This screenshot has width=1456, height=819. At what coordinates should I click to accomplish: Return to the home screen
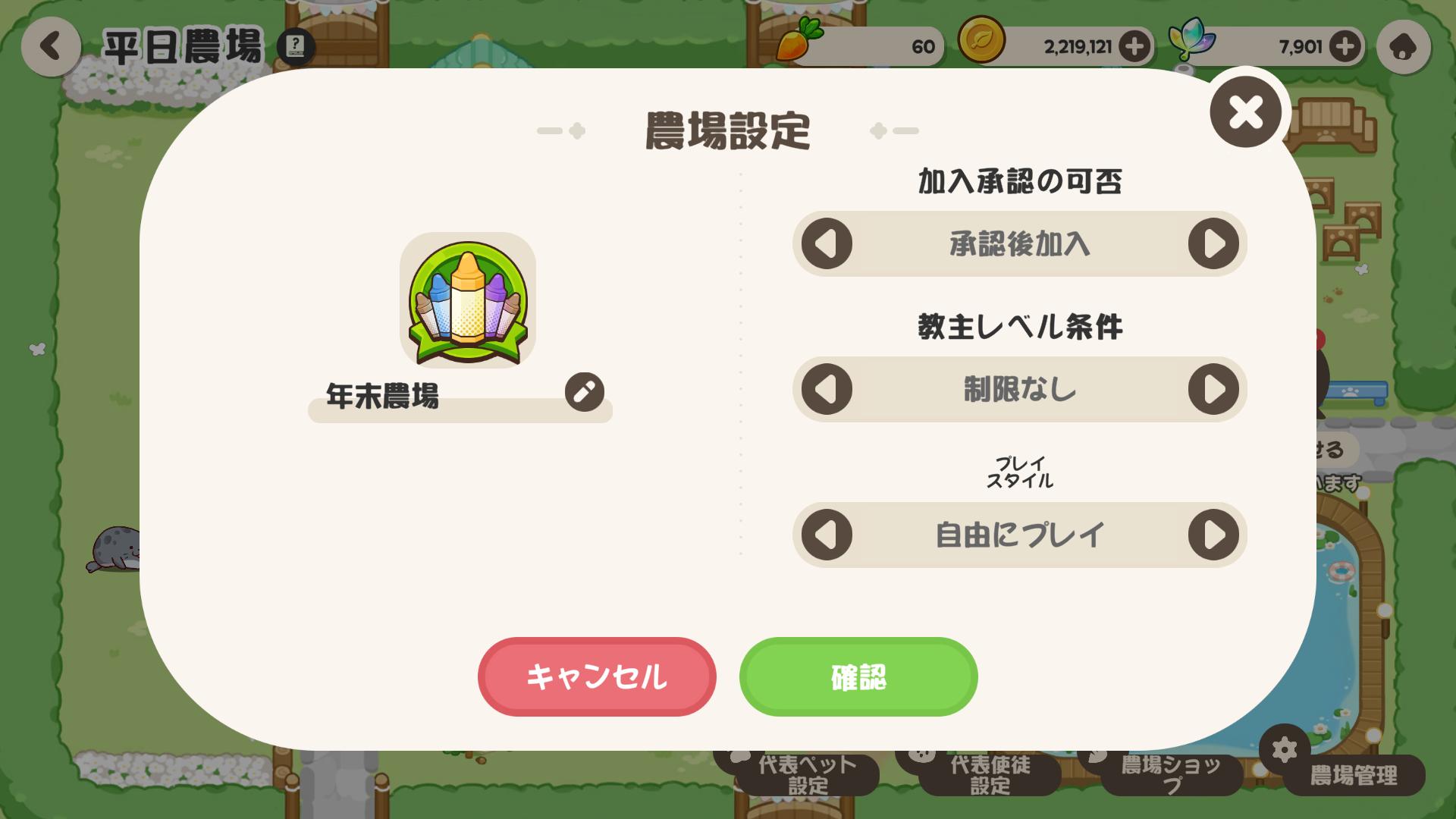1404,46
